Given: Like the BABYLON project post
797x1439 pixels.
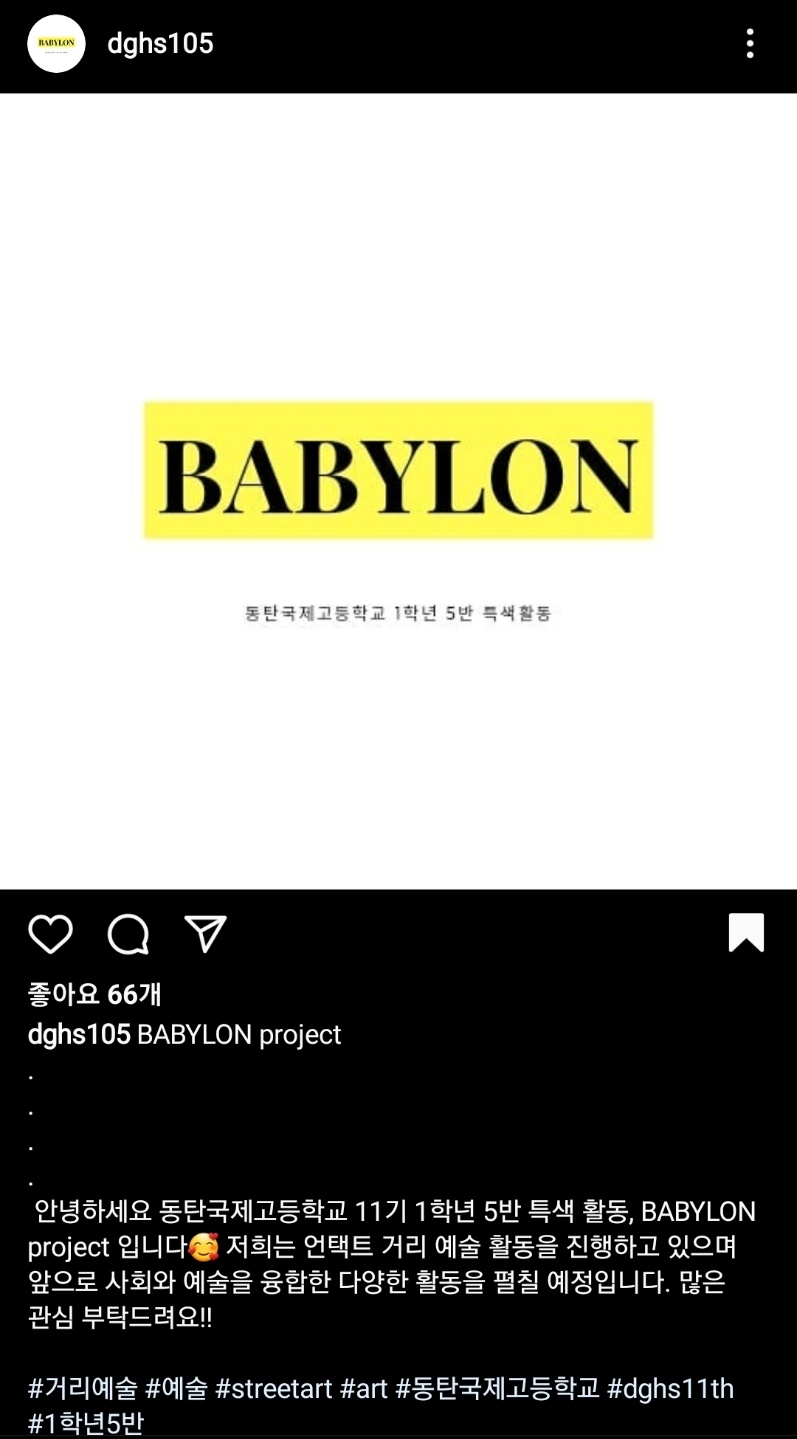Looking at the screenshot, I should click(50, 934).
